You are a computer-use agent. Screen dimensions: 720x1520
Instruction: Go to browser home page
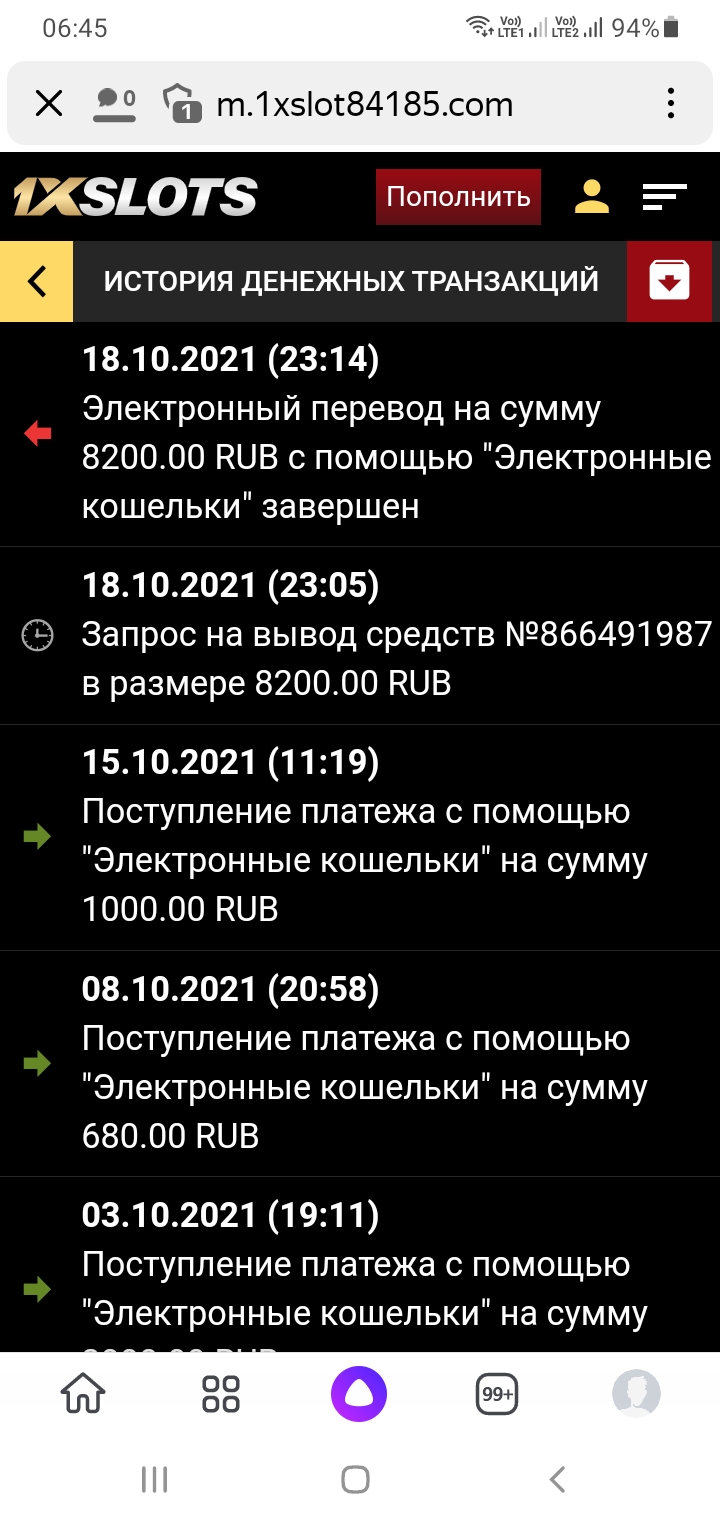84,1393
